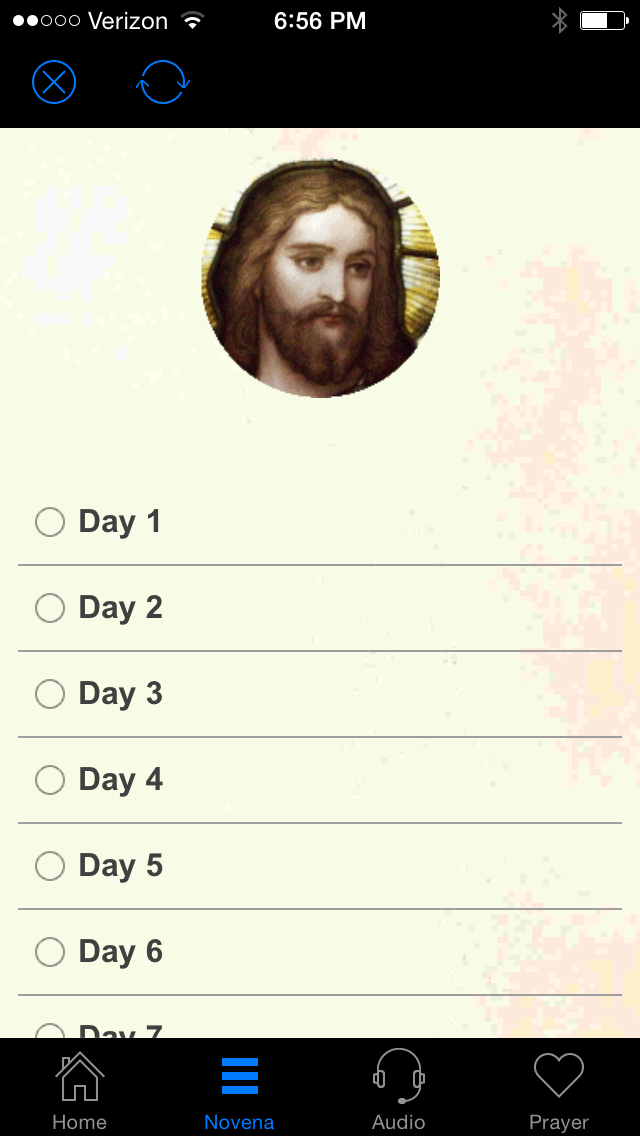Mark Day 3 radio button
This screenshot has height=1136, width=640.
(50, 694)
